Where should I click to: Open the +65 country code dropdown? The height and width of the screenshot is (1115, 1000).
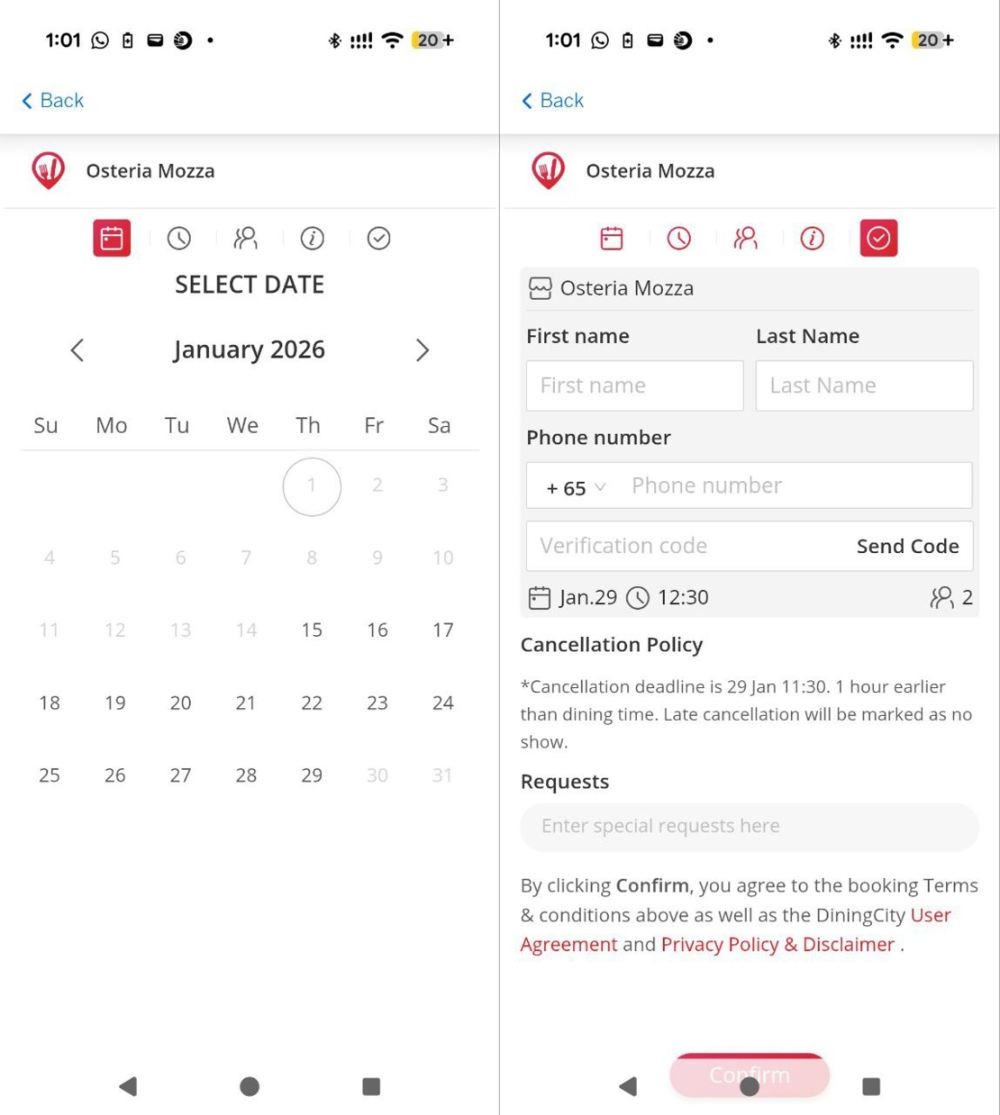click(576, 488)
